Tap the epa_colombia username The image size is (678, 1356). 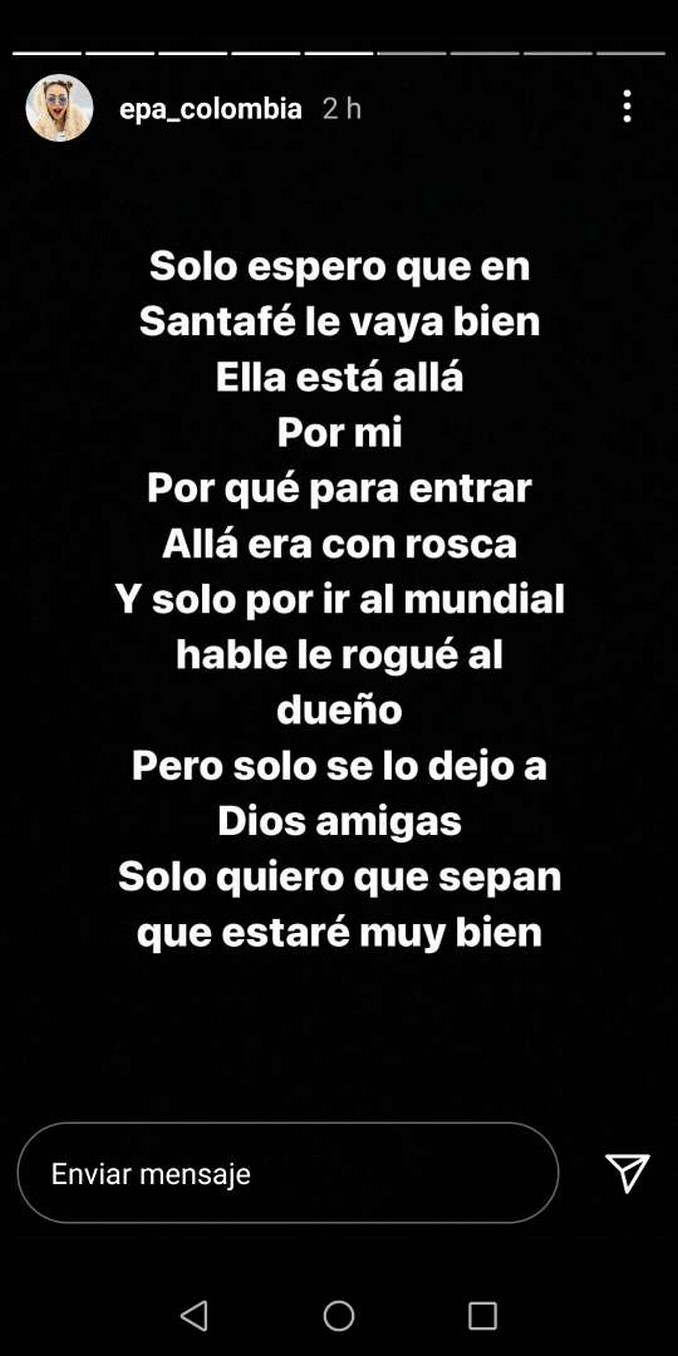point(210,108)
